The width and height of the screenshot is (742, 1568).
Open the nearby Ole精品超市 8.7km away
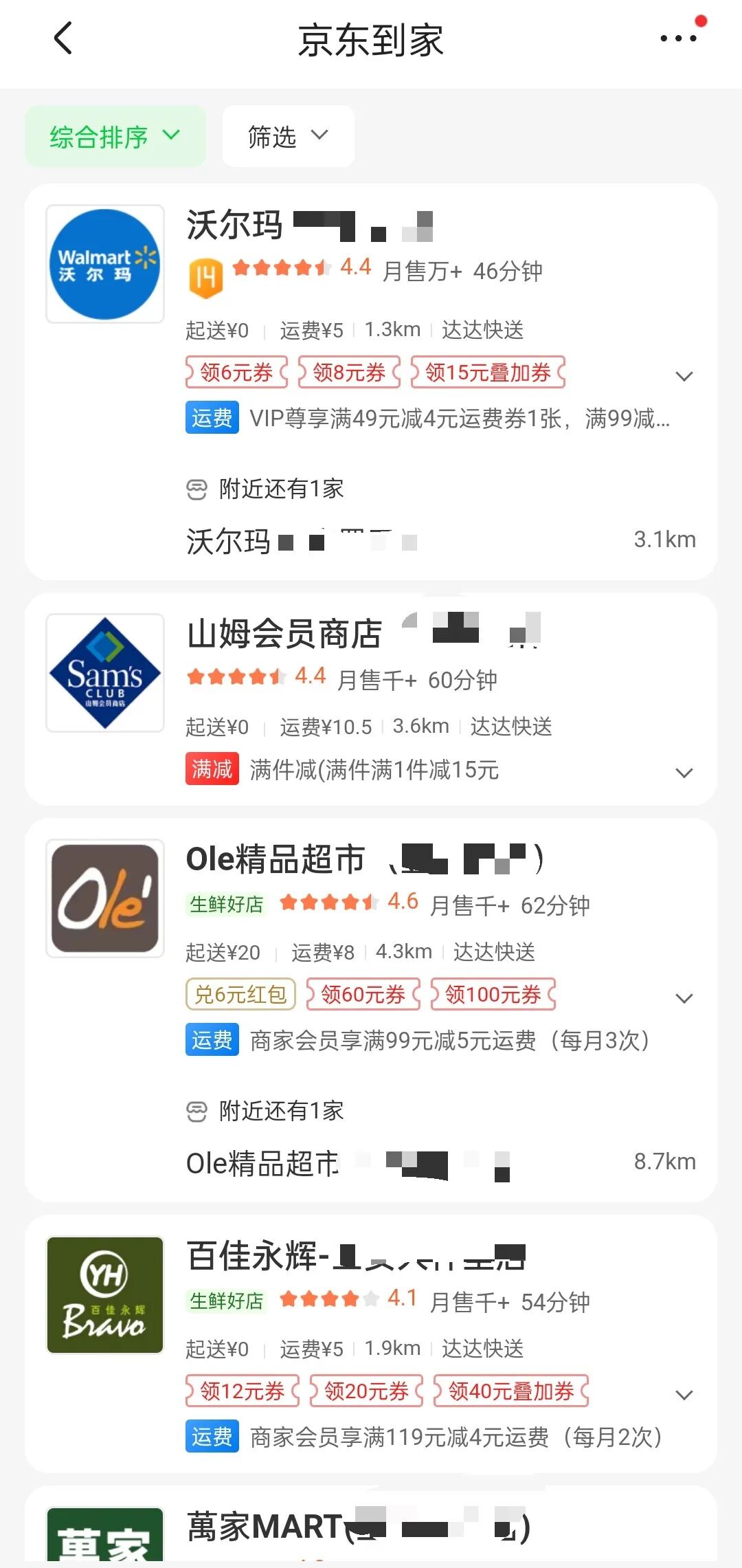point(440,1162)
